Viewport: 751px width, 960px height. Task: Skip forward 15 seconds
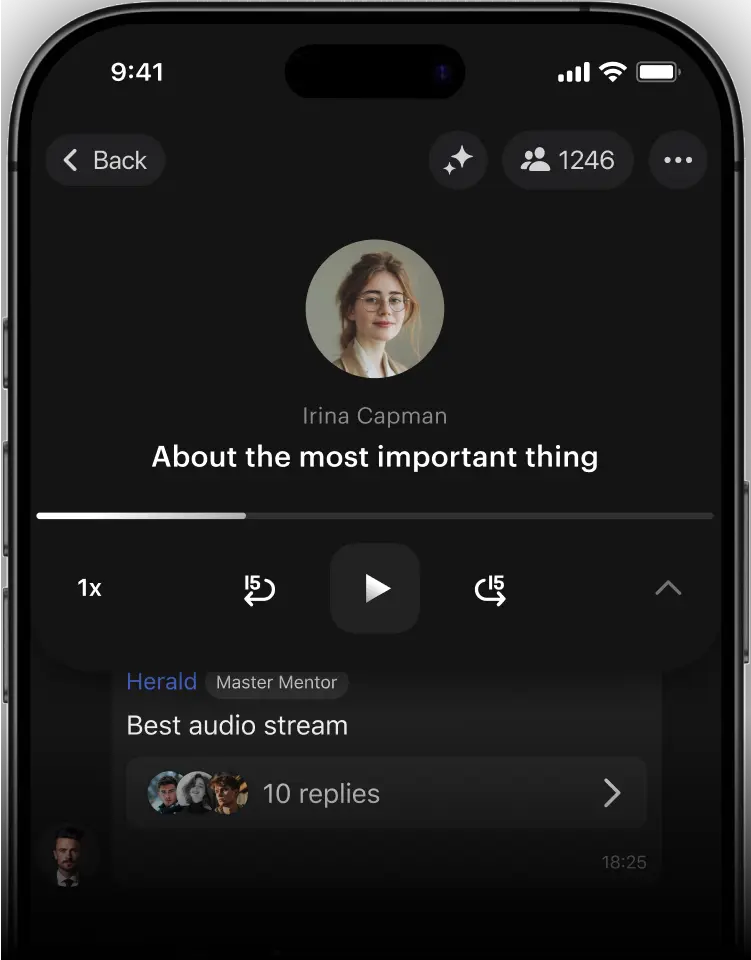tap(490, 589)
